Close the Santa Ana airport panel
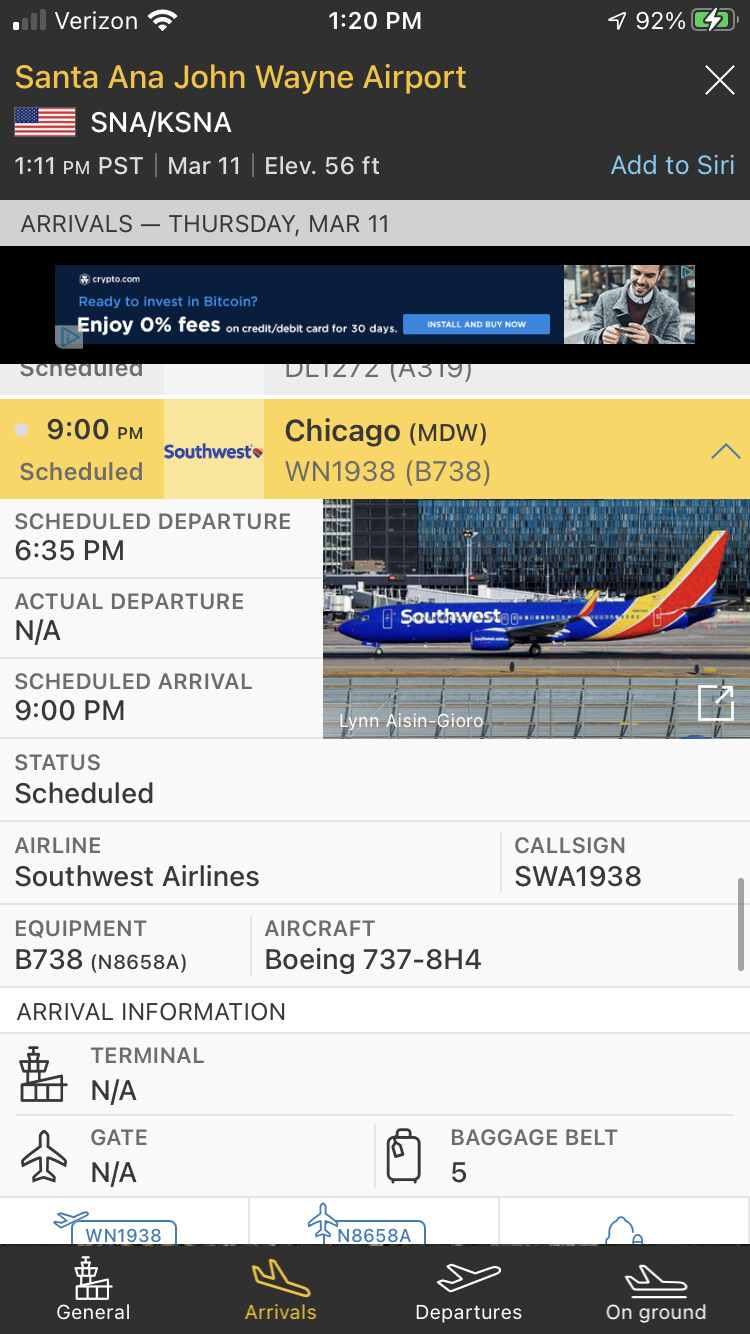This screenshot has height=1334, width=750. (719, 80)
